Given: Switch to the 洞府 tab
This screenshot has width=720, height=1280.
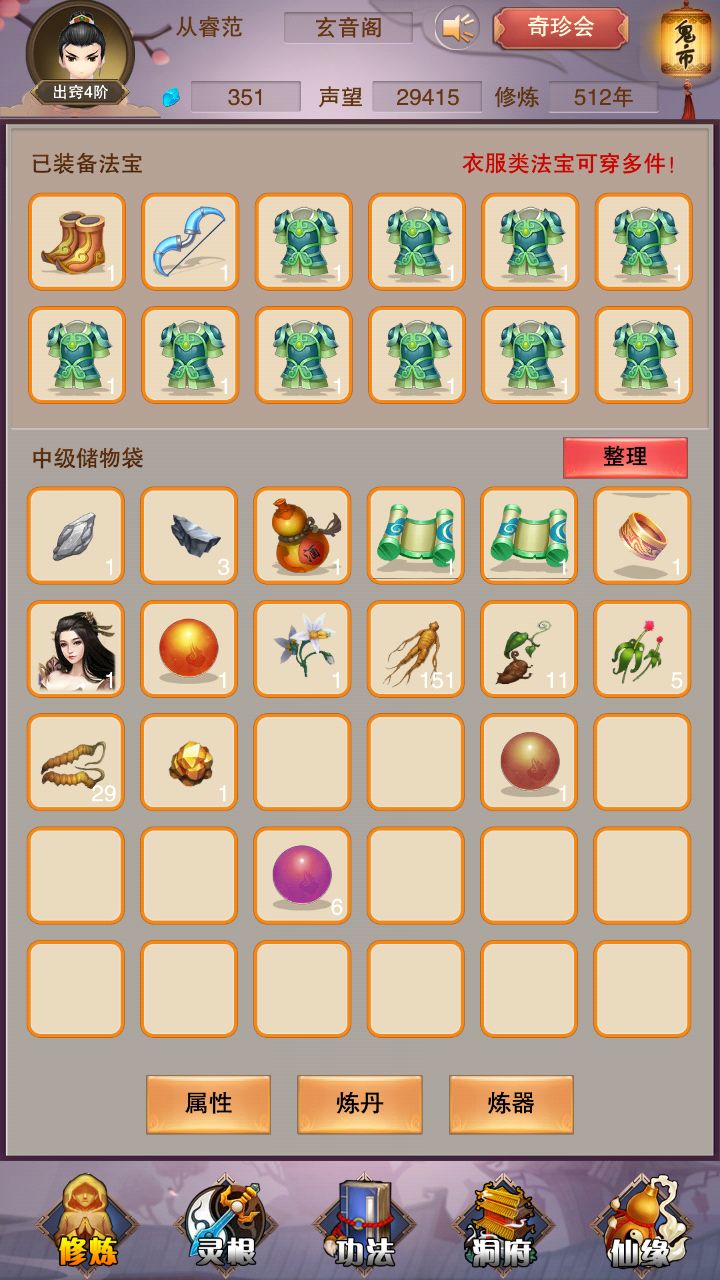Looking at the screenshot, I should (504, 1230).
